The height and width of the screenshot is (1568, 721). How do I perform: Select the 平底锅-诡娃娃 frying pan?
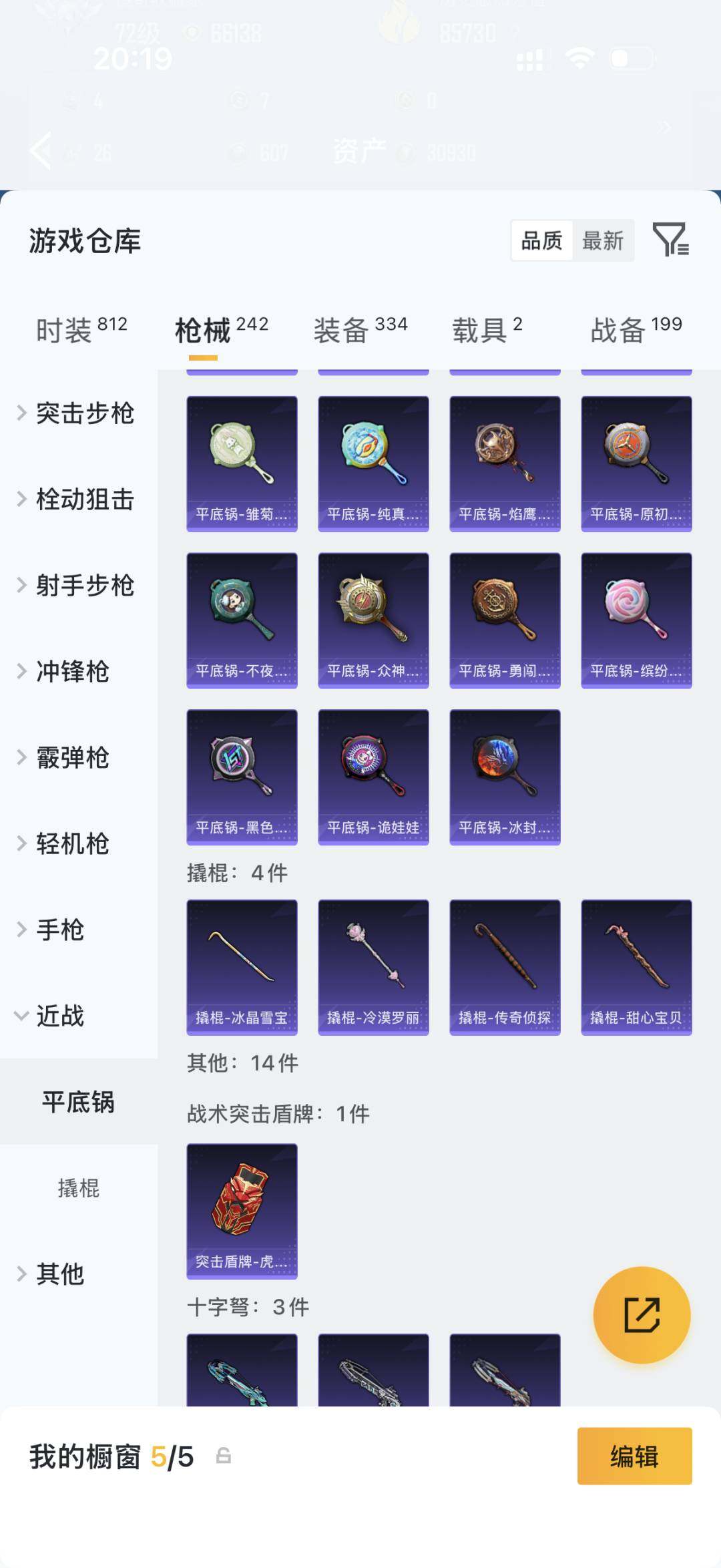click(373, 778)
